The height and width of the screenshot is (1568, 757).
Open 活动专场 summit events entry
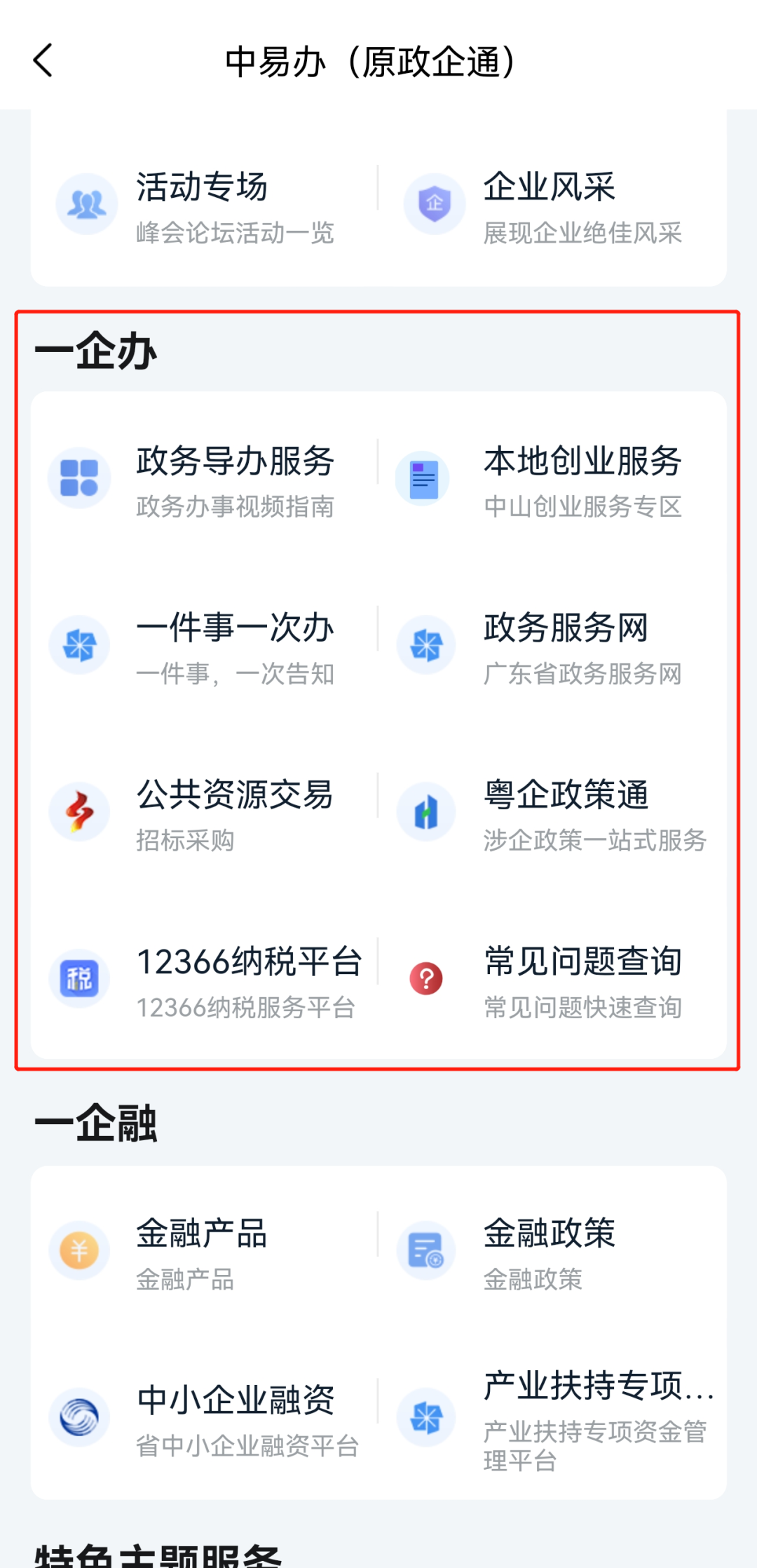point(202,205)
